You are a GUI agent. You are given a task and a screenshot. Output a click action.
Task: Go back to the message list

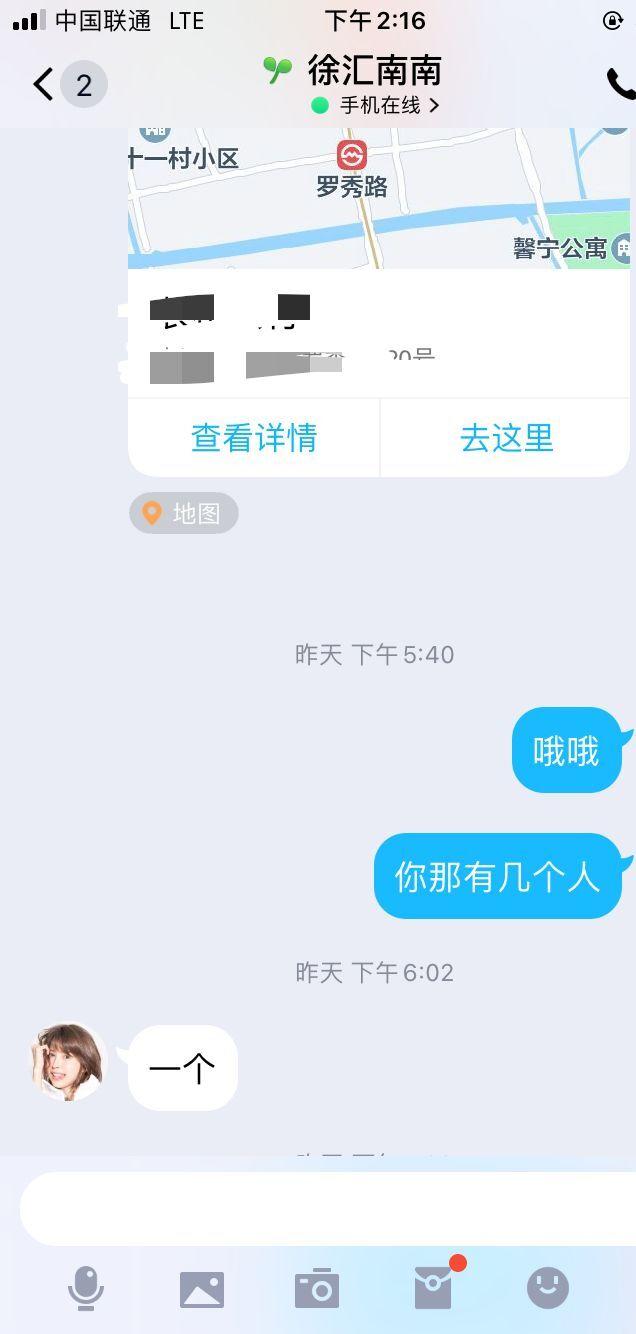(43, 85)
